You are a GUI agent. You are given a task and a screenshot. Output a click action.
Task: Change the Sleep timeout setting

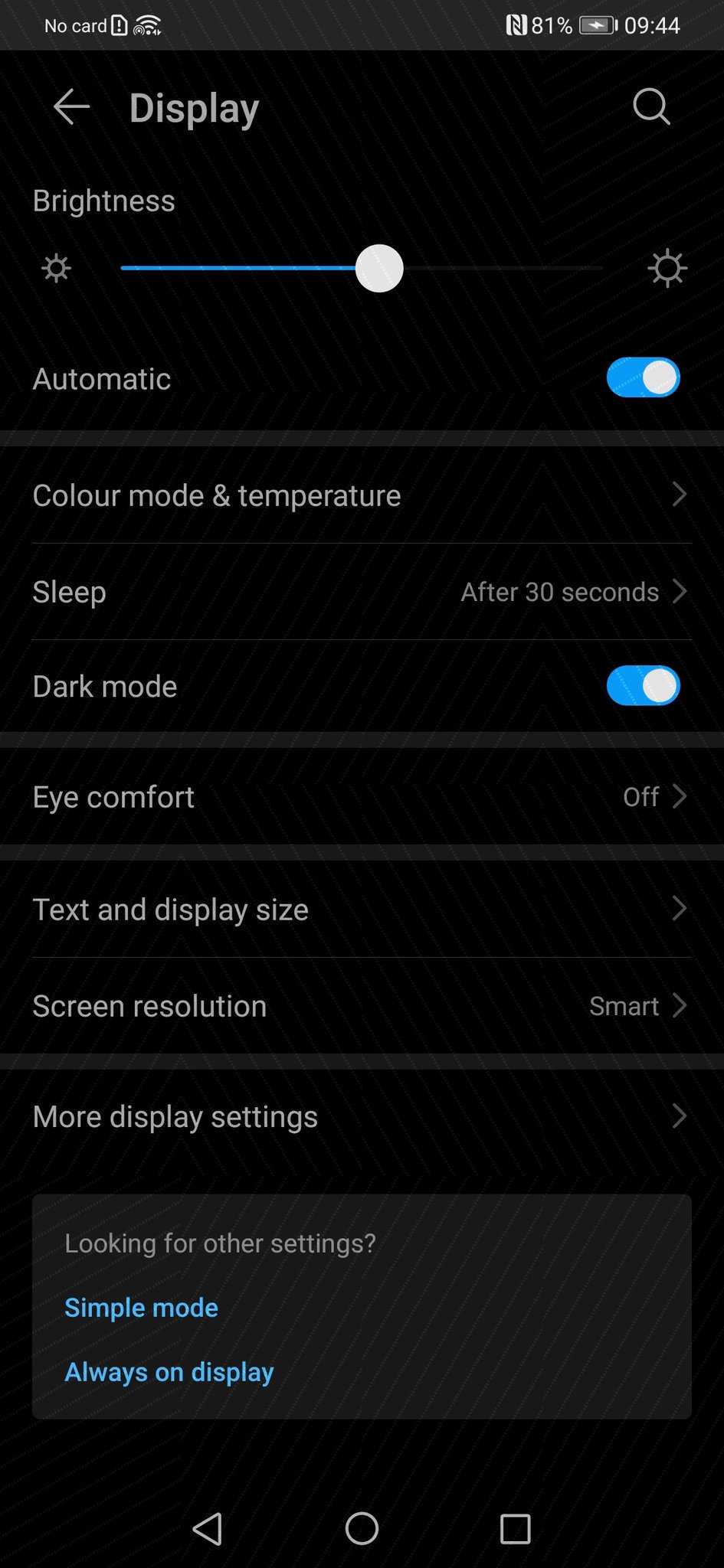pyautogui.click(x=362, y=592)
